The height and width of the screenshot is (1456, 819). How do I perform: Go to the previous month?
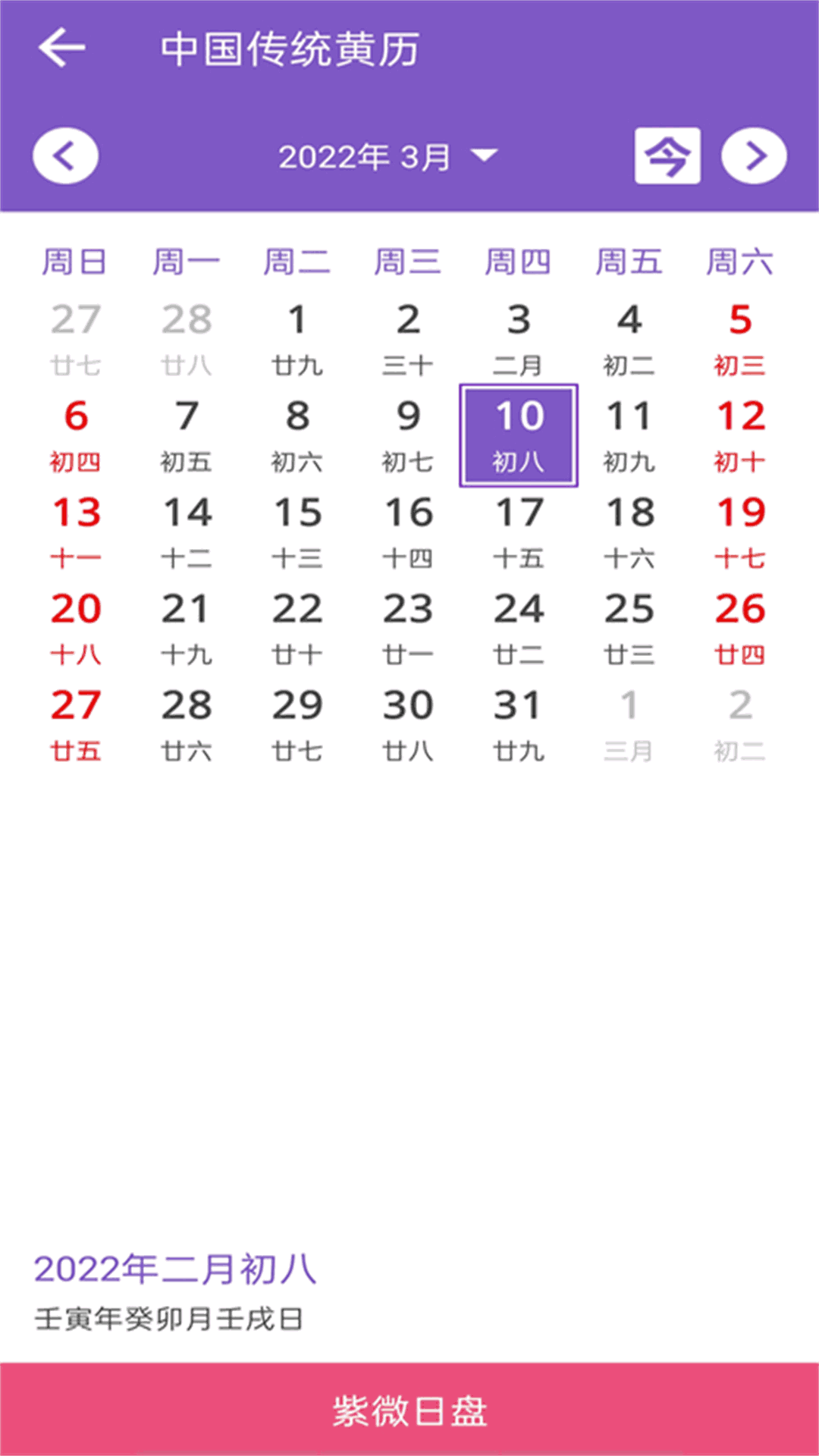(x=65, y=156)
